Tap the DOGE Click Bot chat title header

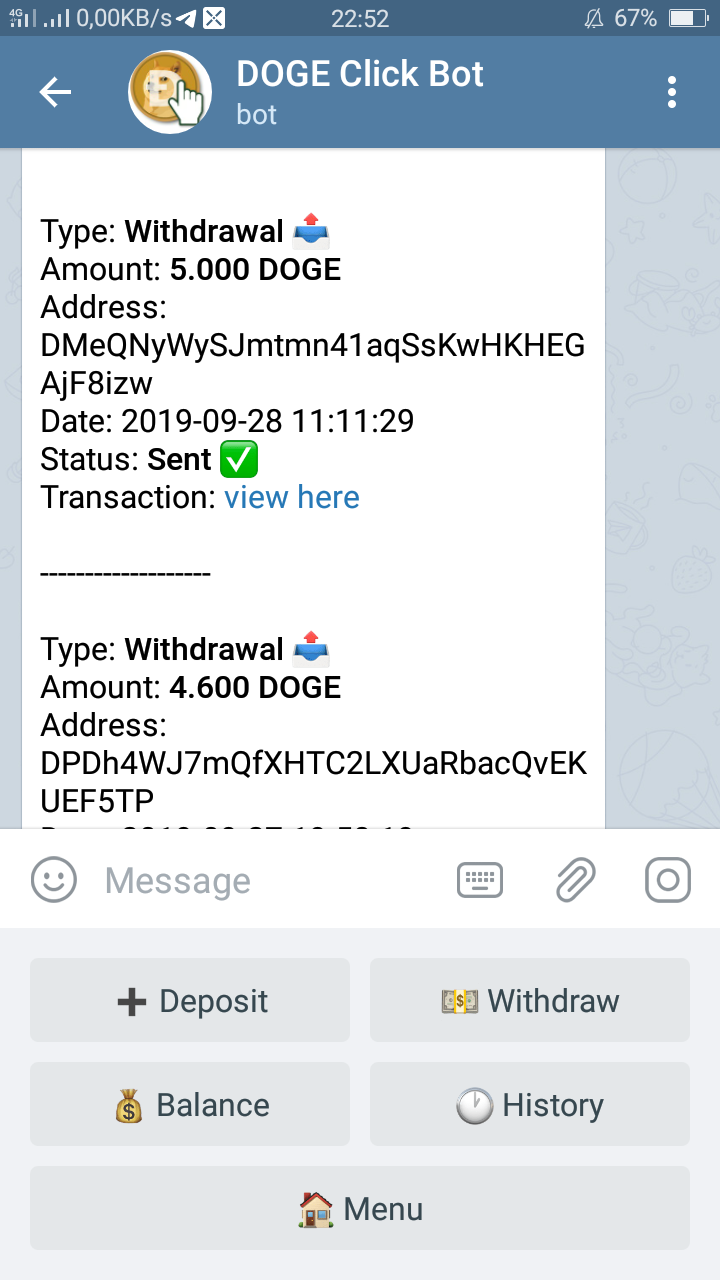[x=360, y=74]
